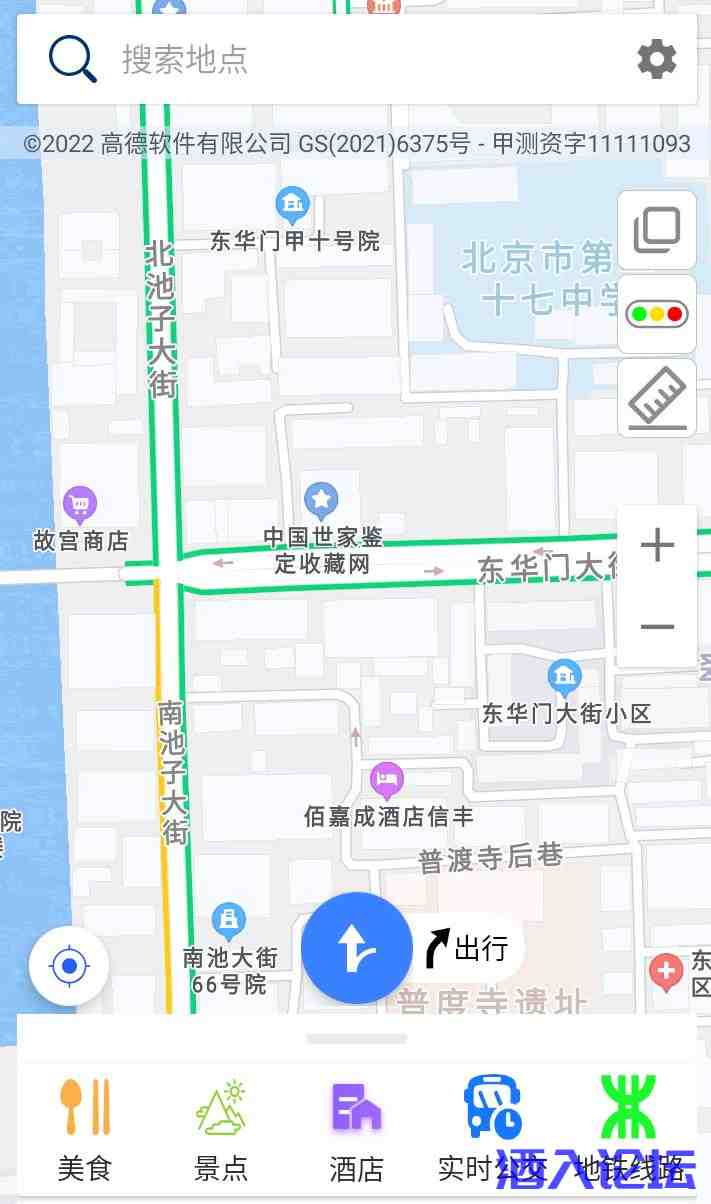Viewport: 711px width, 1204px height.
Task: Open the map layers button
Action: (x=657, y=231)
